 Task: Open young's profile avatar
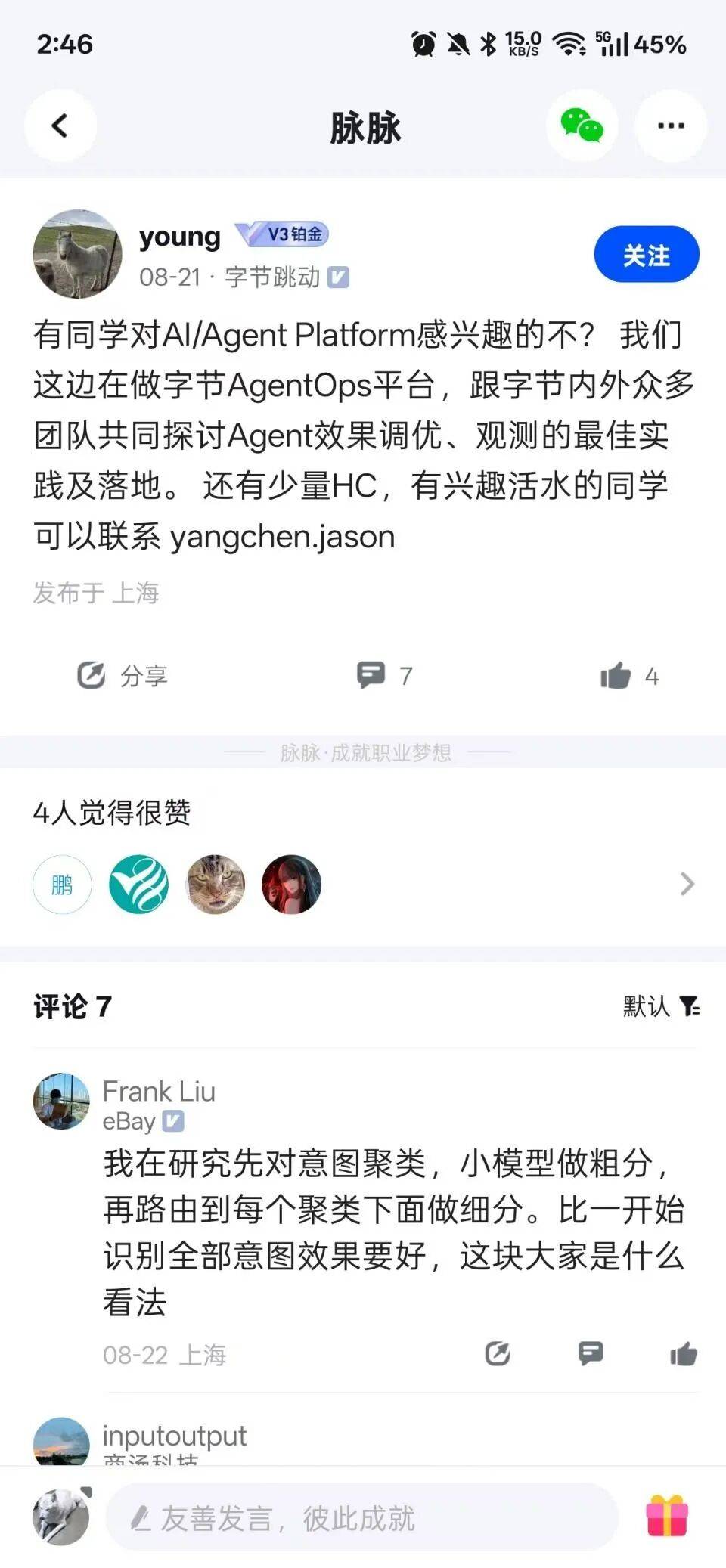coord(77,254)
